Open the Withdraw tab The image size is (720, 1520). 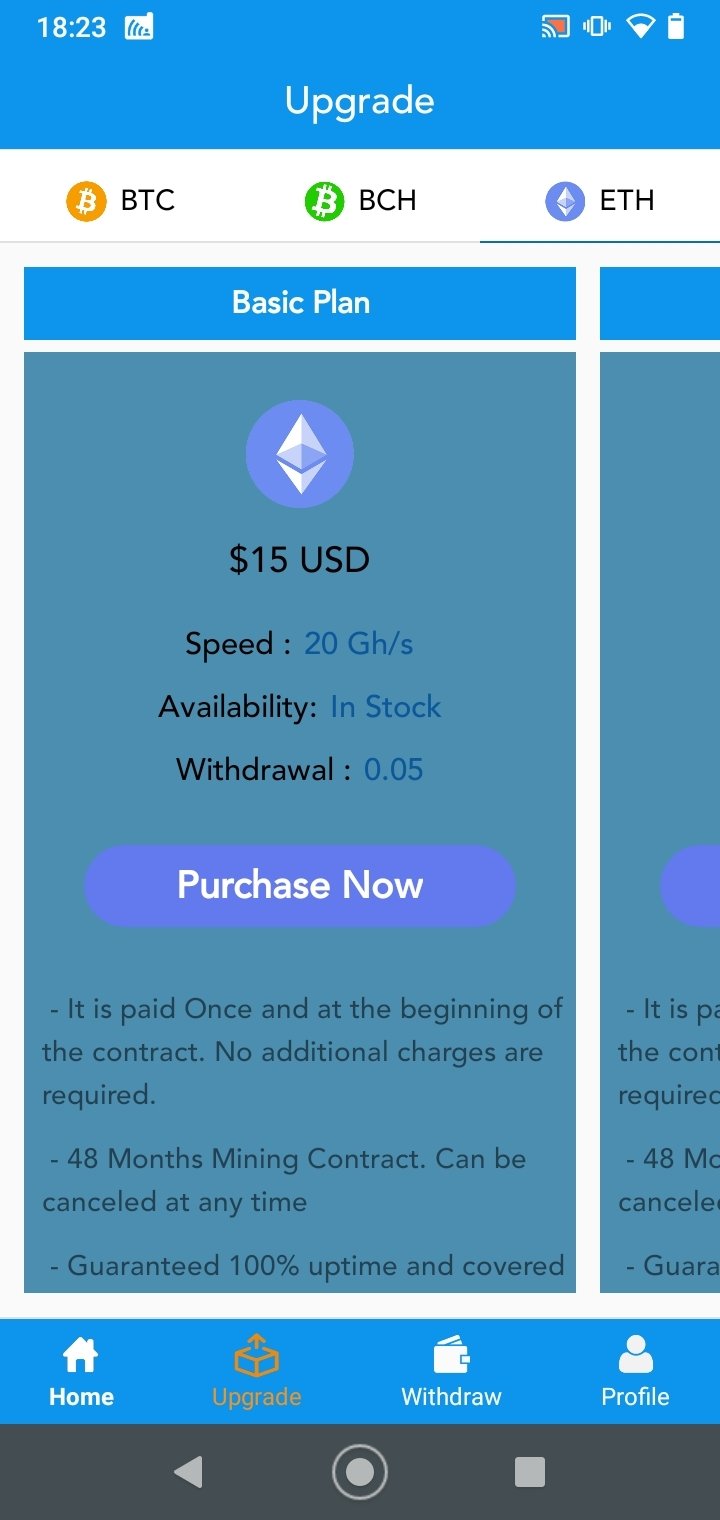tap(451, 1372)
